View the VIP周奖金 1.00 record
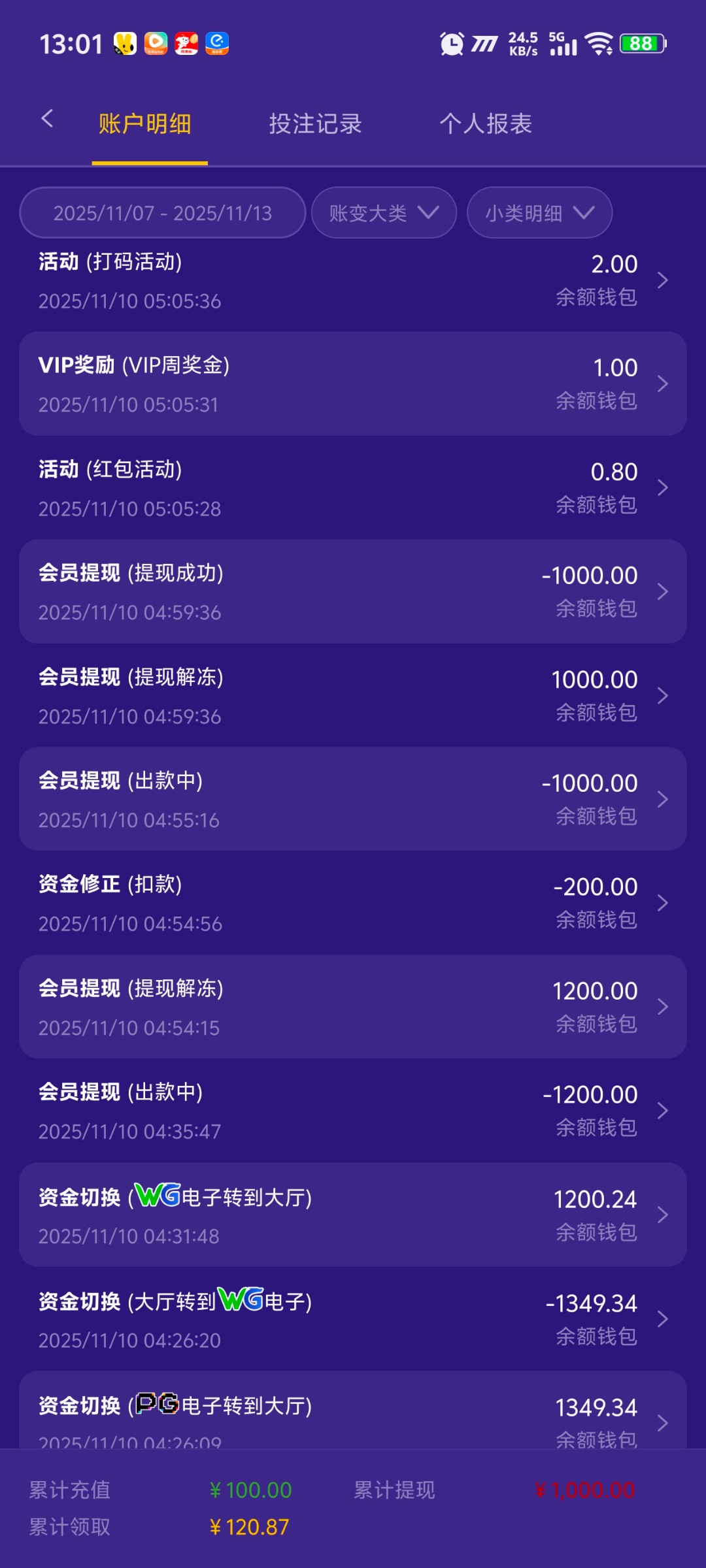This screenshot has width=706, height=1568. (353, 384)
